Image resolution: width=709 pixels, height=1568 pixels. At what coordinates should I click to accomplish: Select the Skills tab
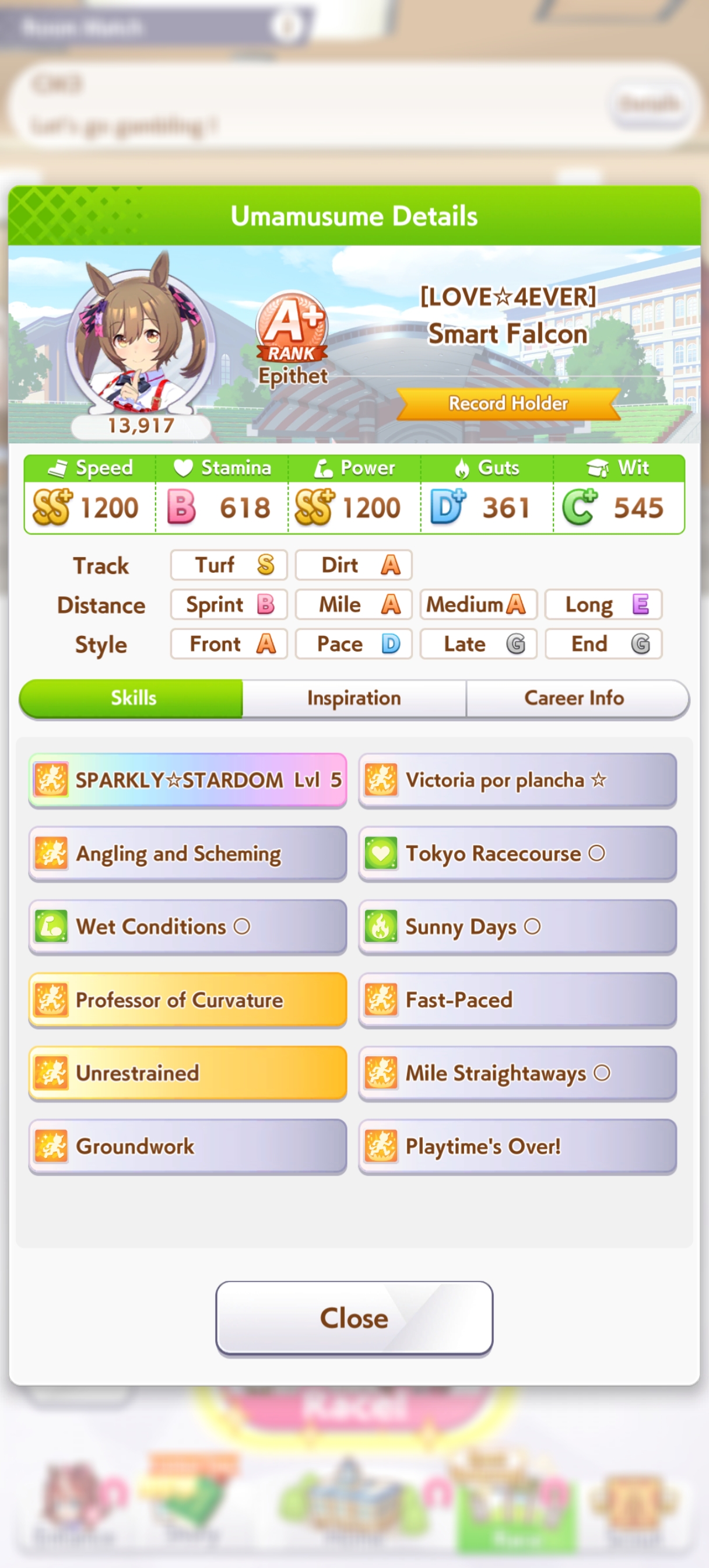[131, 698]
